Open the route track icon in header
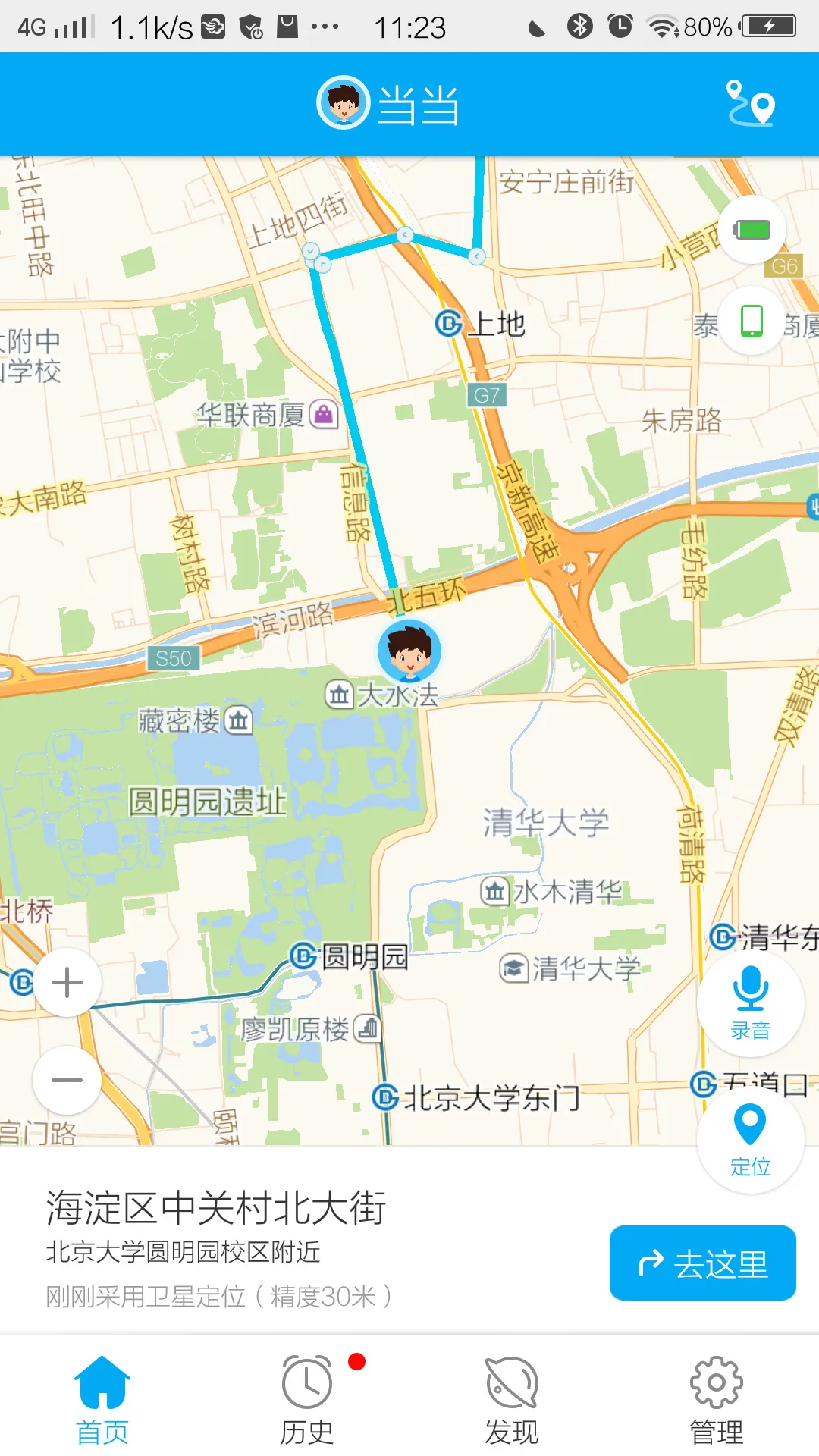The width and height of the screenshot is (819, 1456). [x=750, y=103]
